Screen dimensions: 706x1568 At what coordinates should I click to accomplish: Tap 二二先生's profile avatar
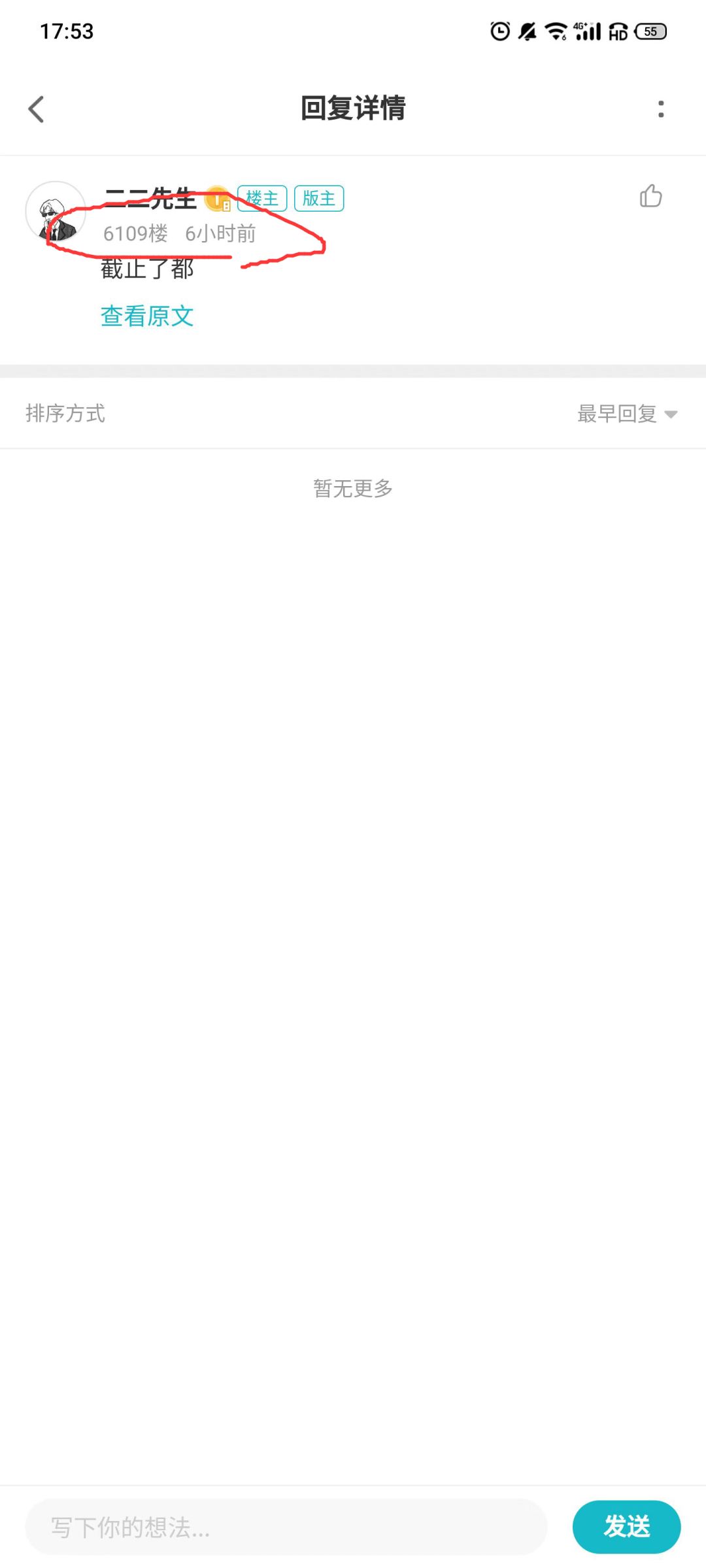tap(56, 212)
